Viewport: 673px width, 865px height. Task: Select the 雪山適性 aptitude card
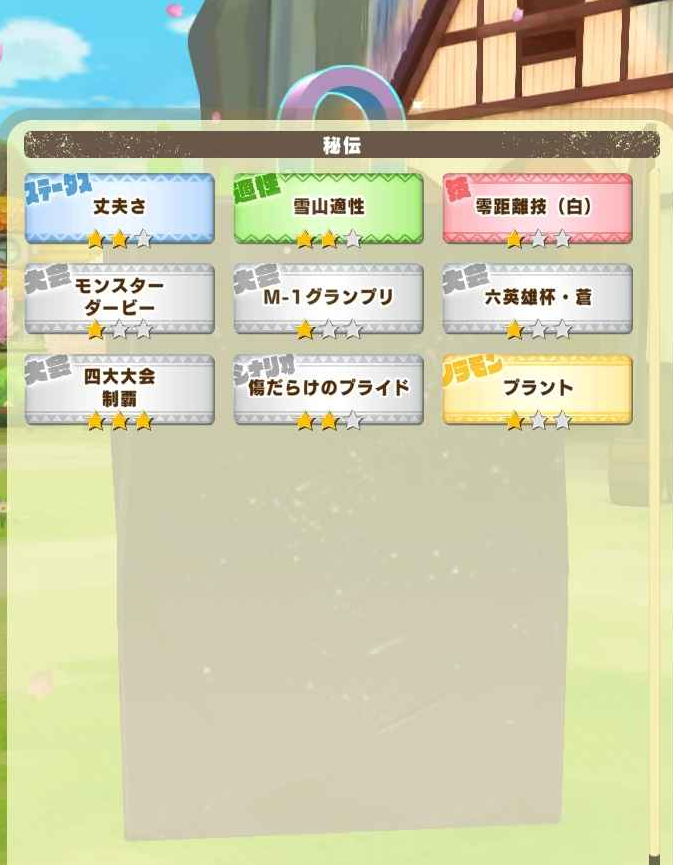[328, 208]
